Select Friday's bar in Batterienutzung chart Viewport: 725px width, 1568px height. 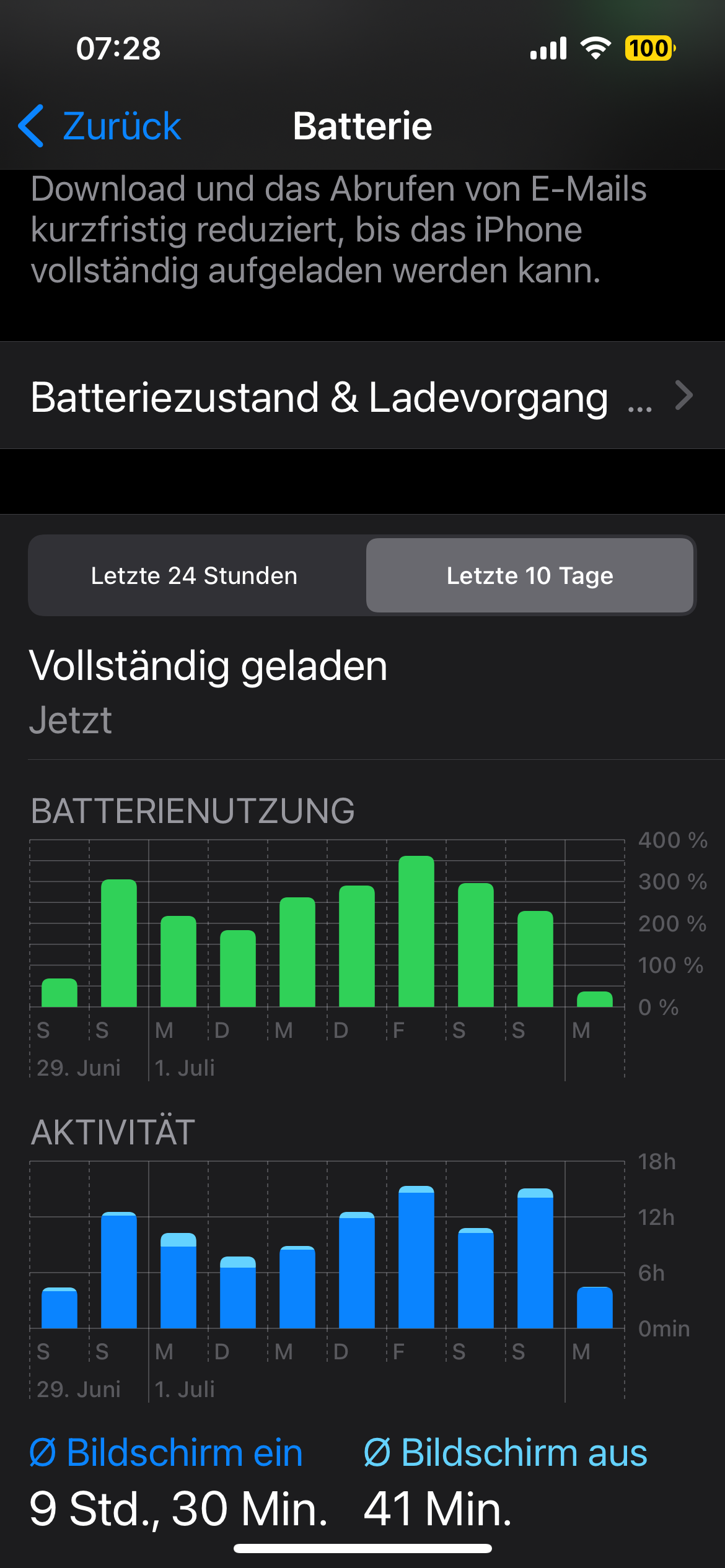pyautogui.click(x=416, y=931)
